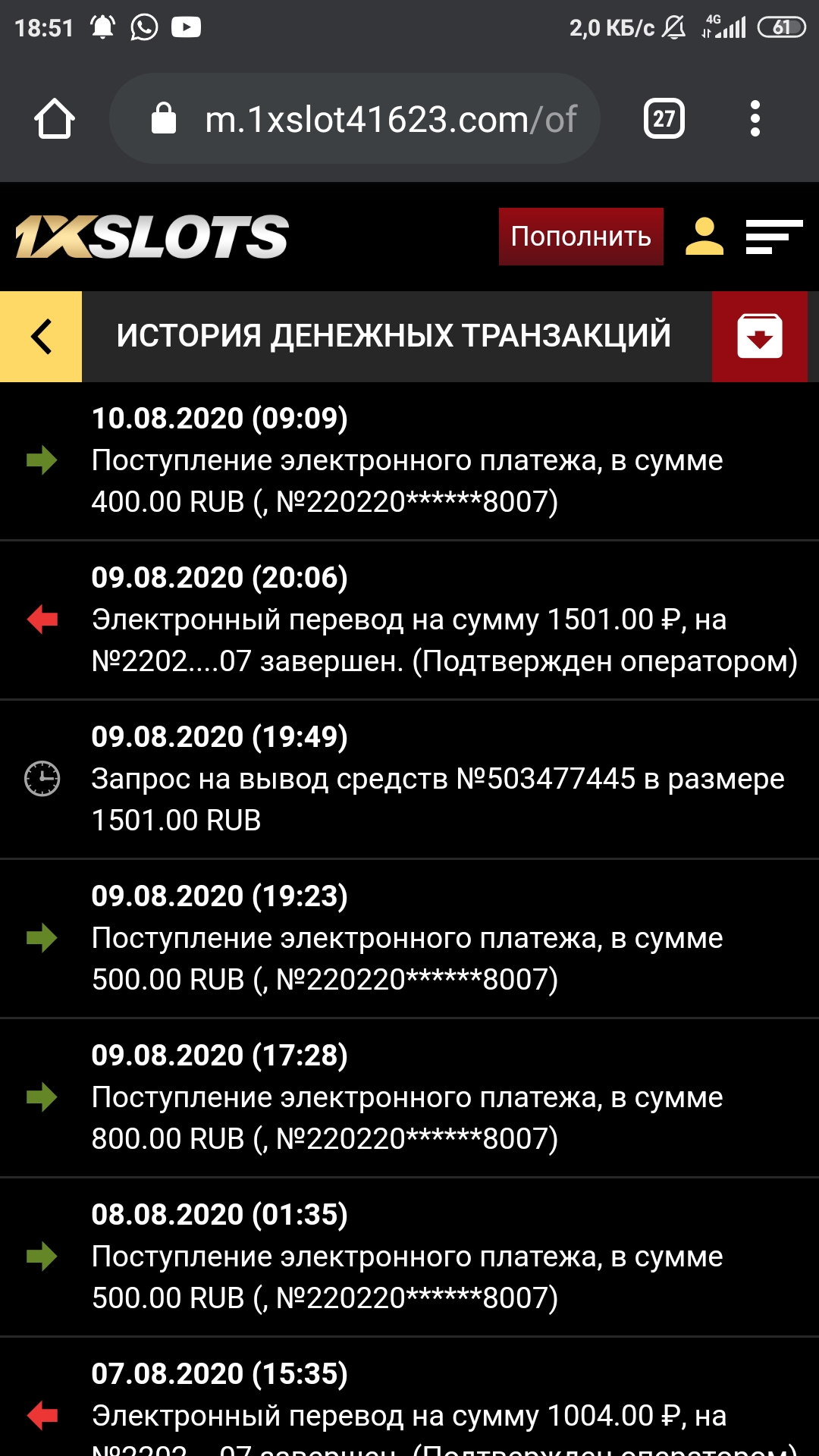
Task: Open the site hamburger menu
Action: 773,237
